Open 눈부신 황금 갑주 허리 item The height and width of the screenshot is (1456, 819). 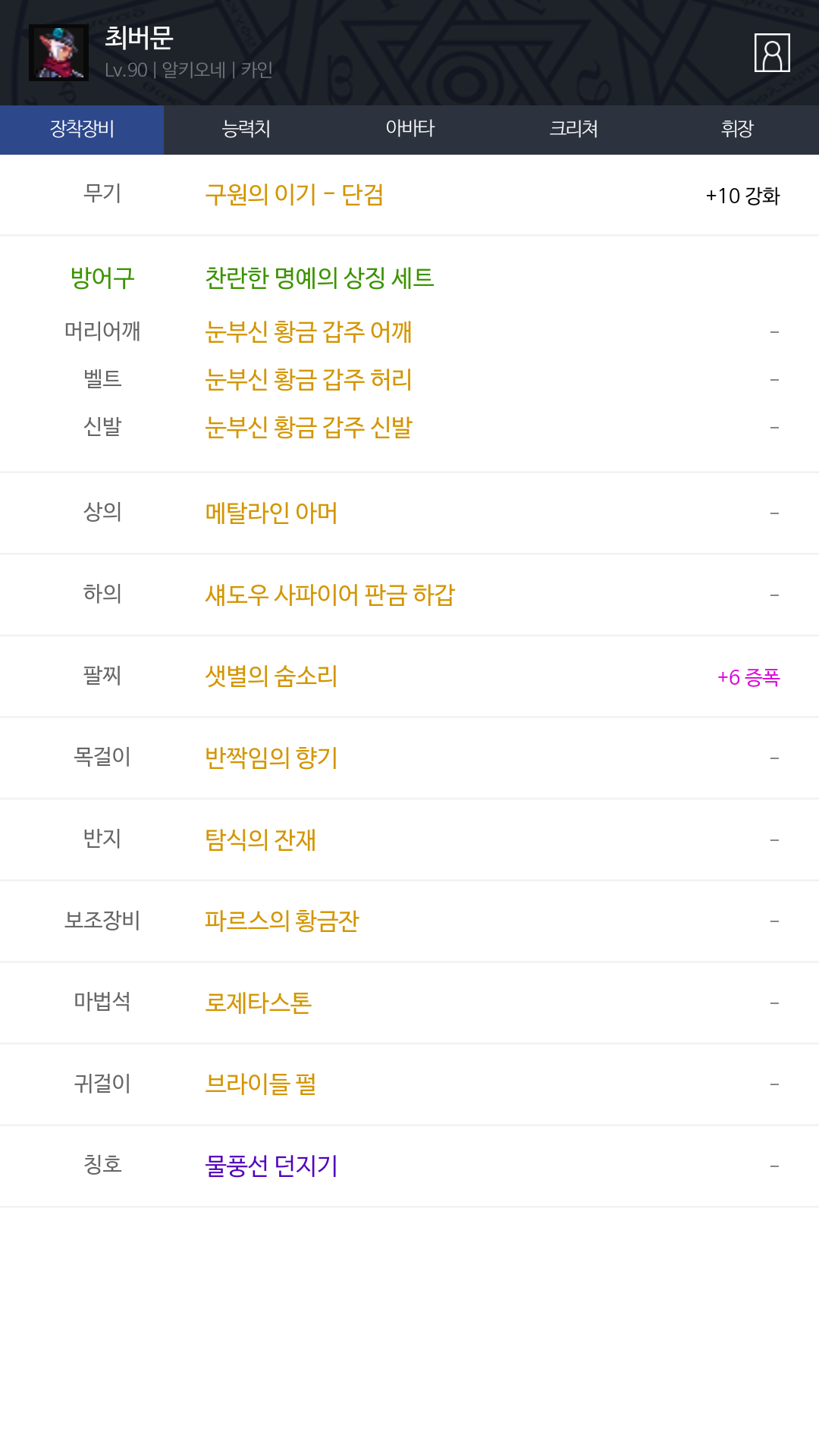pos(309,379)
